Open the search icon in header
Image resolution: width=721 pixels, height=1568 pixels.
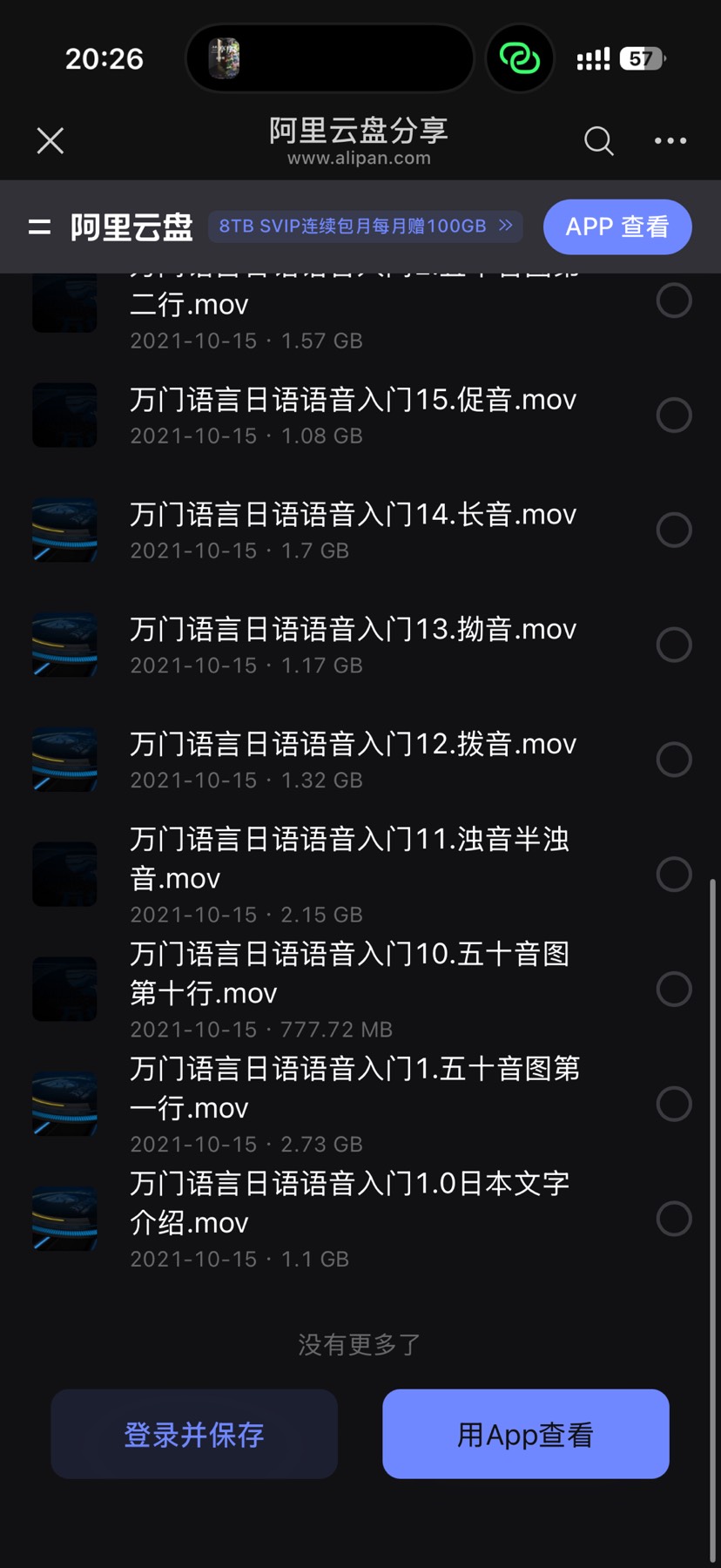pos(598,140)
